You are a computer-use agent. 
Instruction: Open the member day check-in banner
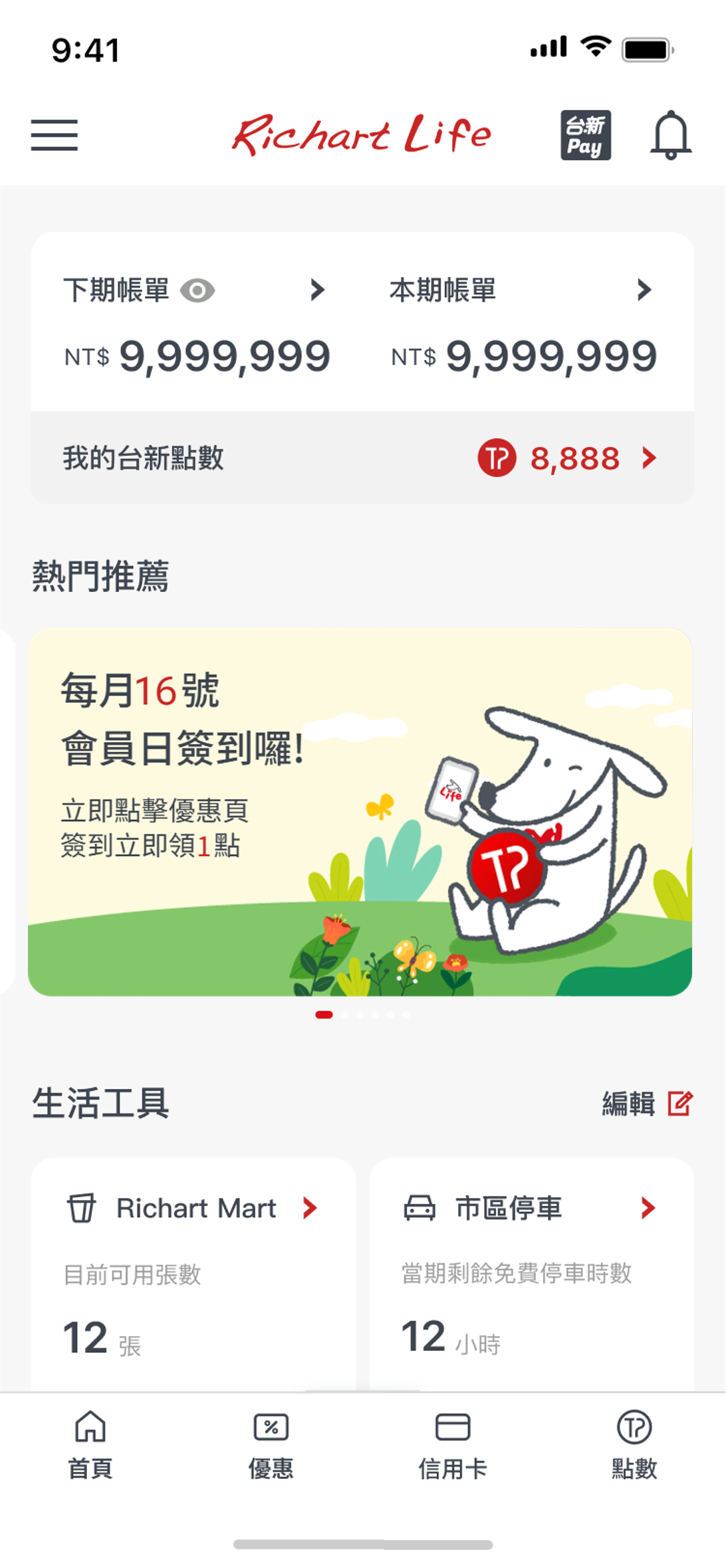(x=360, y=811)
